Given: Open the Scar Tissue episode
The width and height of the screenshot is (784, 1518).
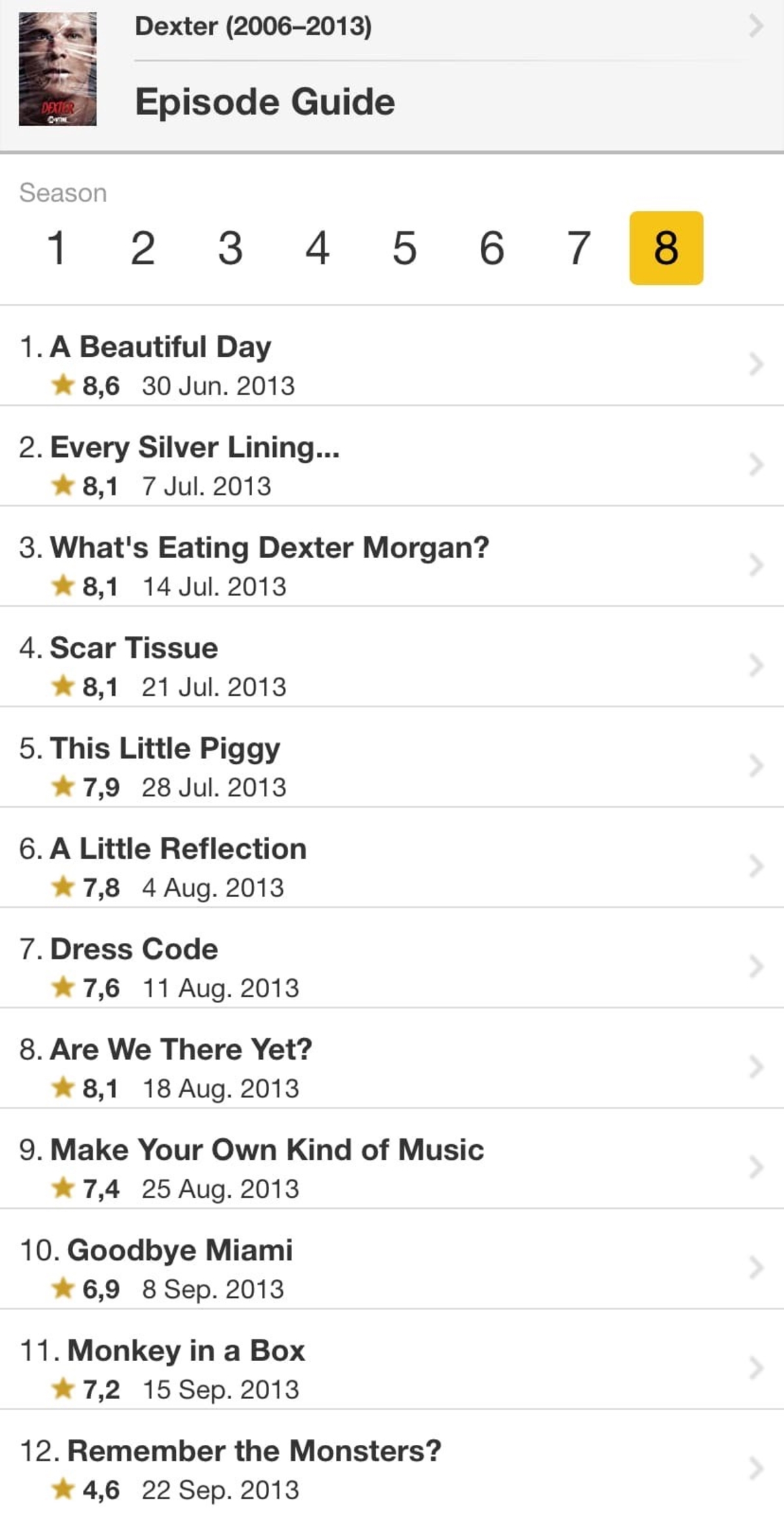Looking at the screenshot, I should point(392,665).
